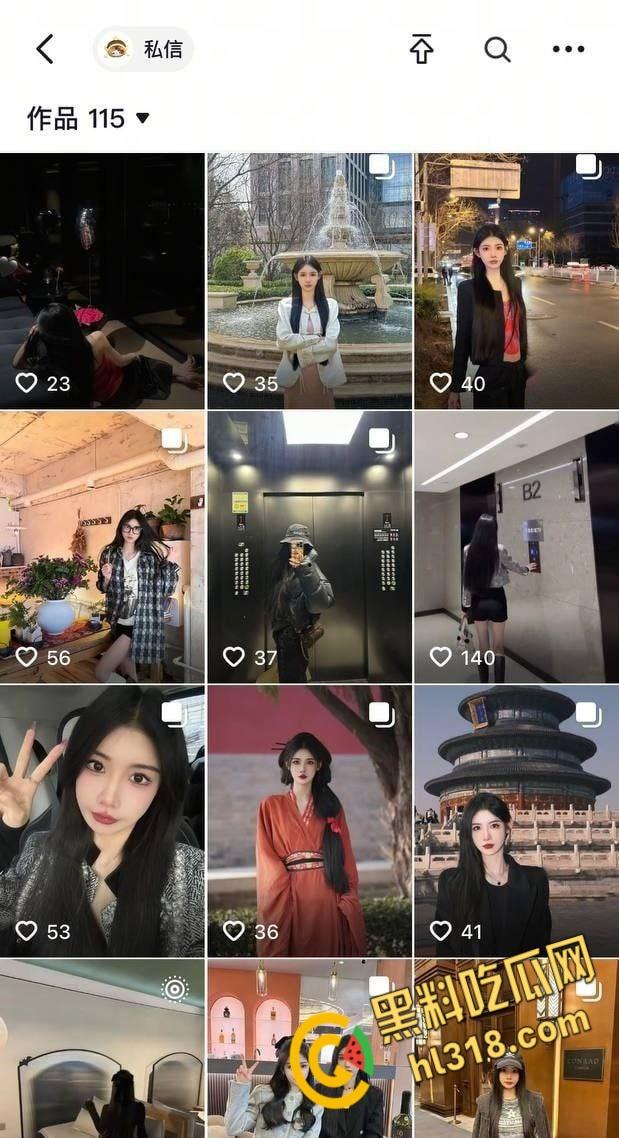Open search with the magnifier icon
Image resolution: width=619 pixels, height=1138 pixels.
pos(497,49)
